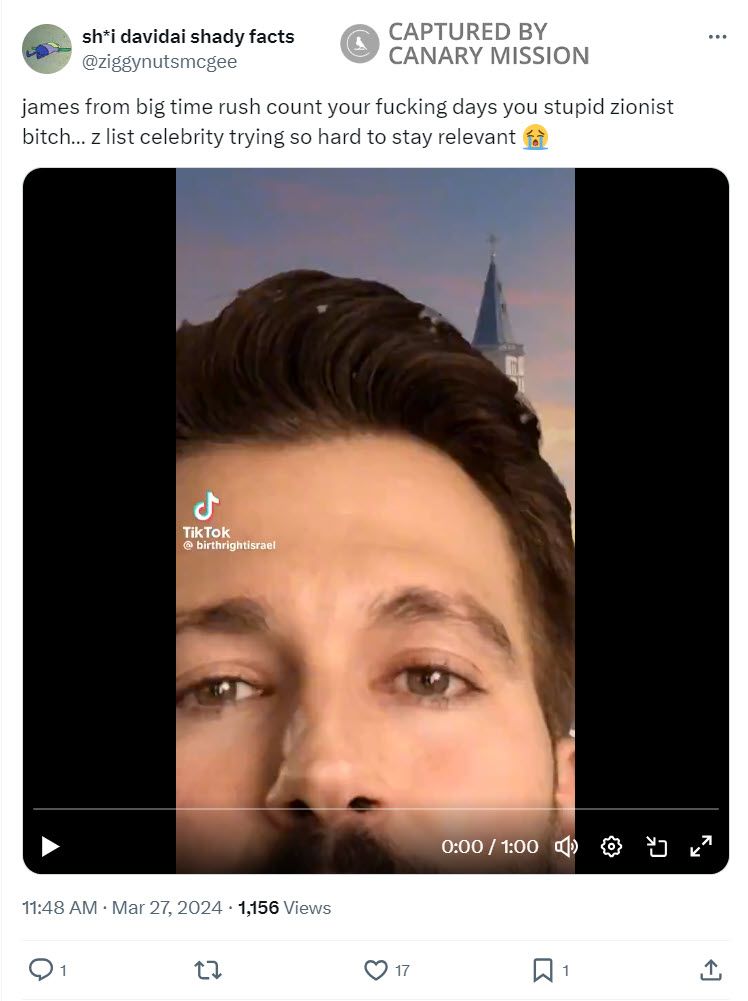Screen dimensions: 748x1001
Task: Expand the video to fullscreen
Action: pos(701,847)
